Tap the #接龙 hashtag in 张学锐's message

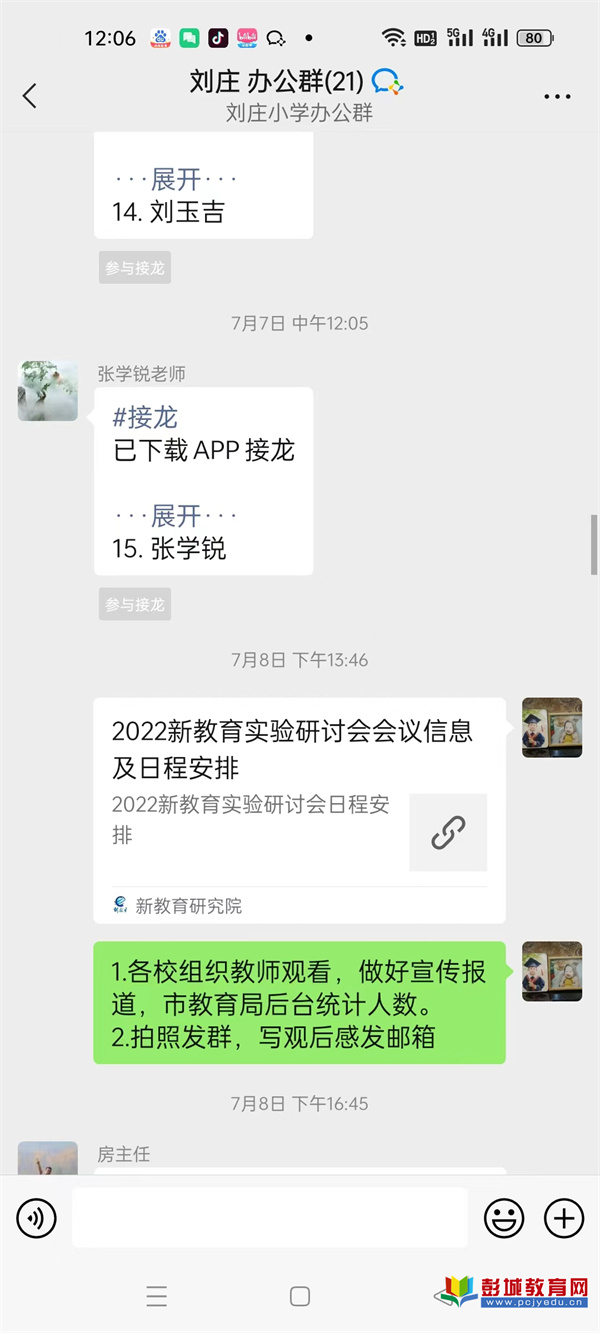click(x=146, y=417)
